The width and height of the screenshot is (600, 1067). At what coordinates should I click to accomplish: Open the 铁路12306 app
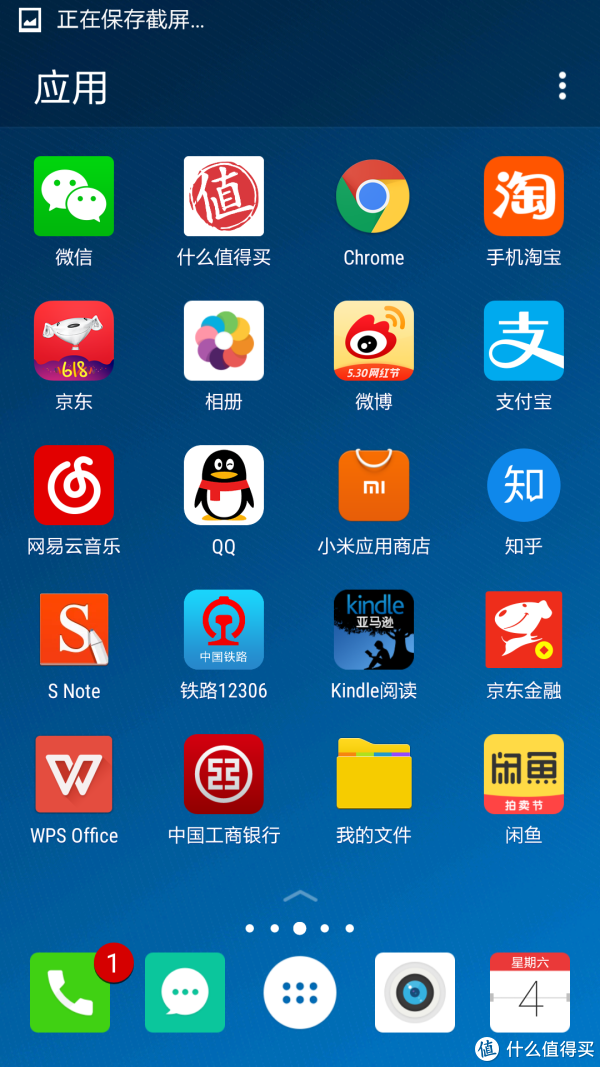(x=224, y=630)
